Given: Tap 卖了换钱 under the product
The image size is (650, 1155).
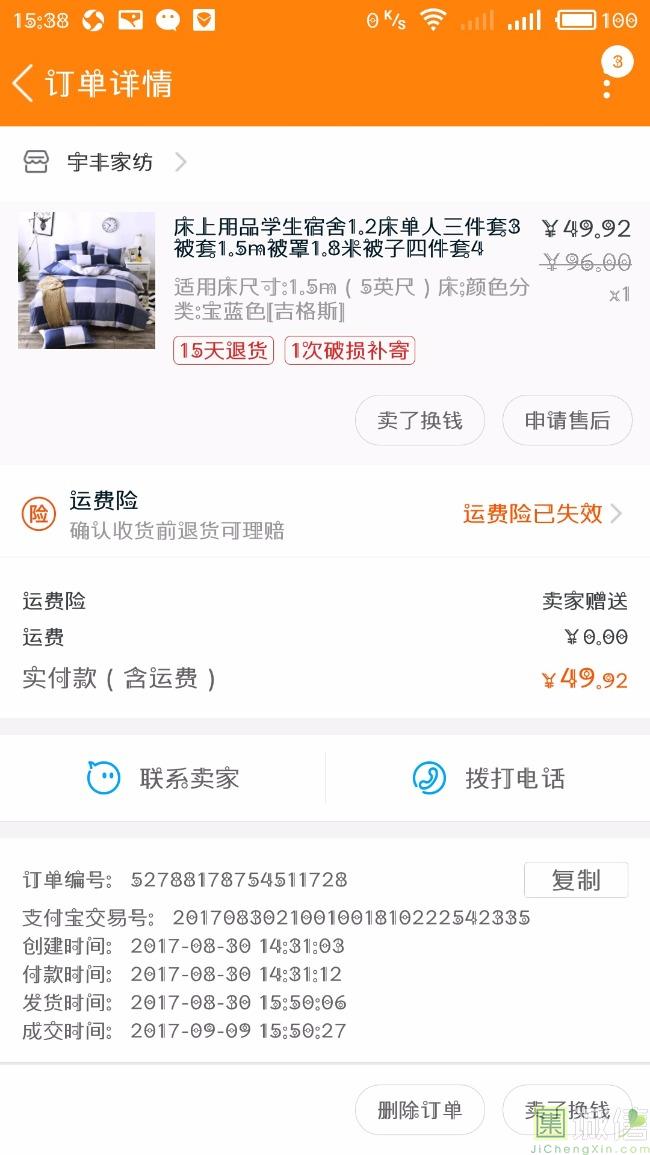Looking at the screenshot, I should 420,421.
